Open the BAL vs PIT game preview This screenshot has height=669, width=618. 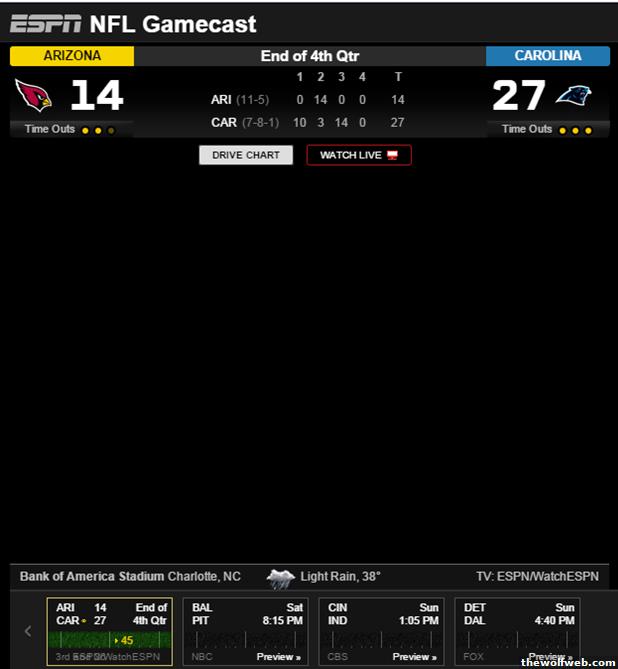tap(278, 657)
